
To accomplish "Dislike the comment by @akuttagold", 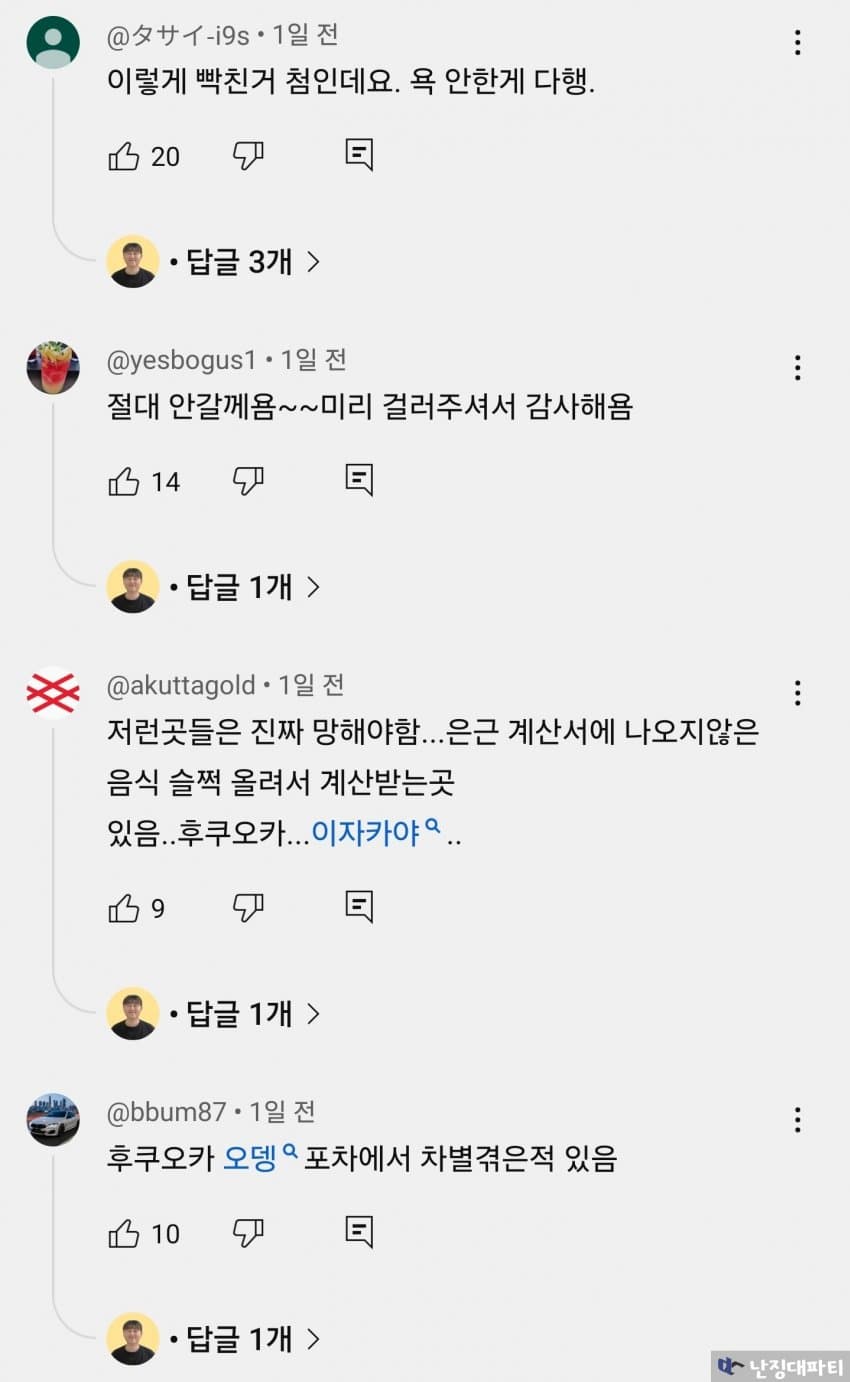I will click(248, 908).
